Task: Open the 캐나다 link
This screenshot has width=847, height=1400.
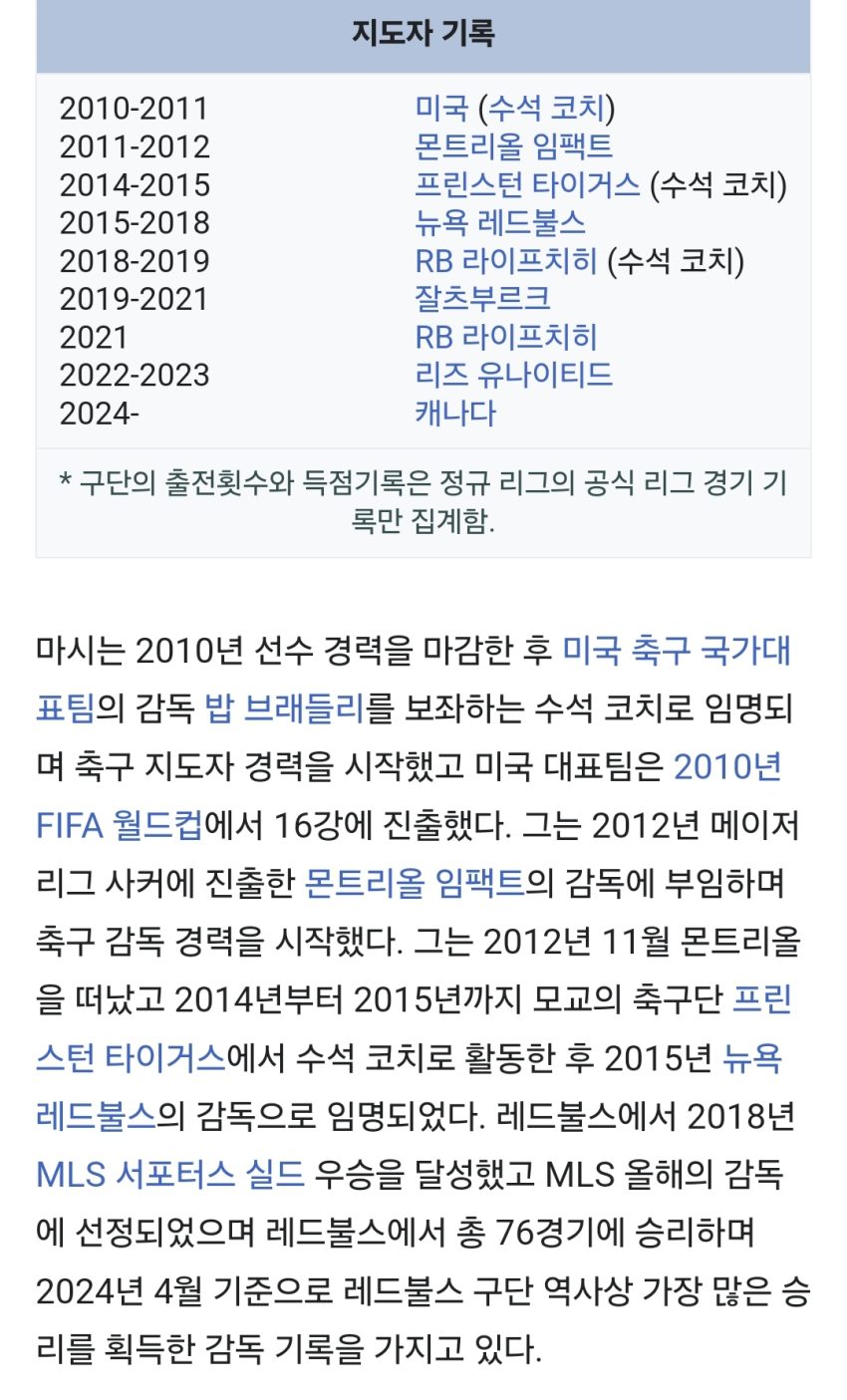Action: coord(455,413)
